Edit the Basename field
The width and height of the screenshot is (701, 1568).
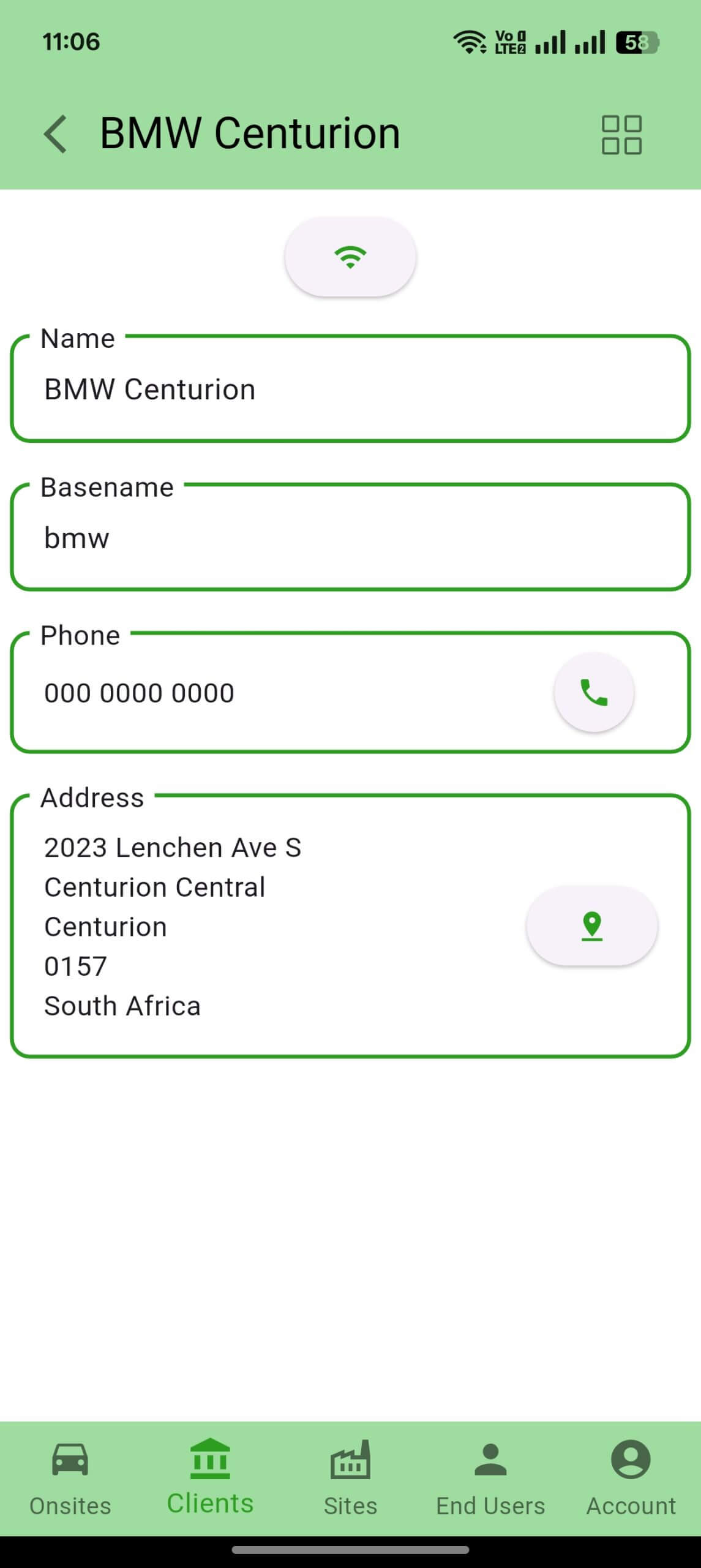pyautogui.click(x=350, y=537)
